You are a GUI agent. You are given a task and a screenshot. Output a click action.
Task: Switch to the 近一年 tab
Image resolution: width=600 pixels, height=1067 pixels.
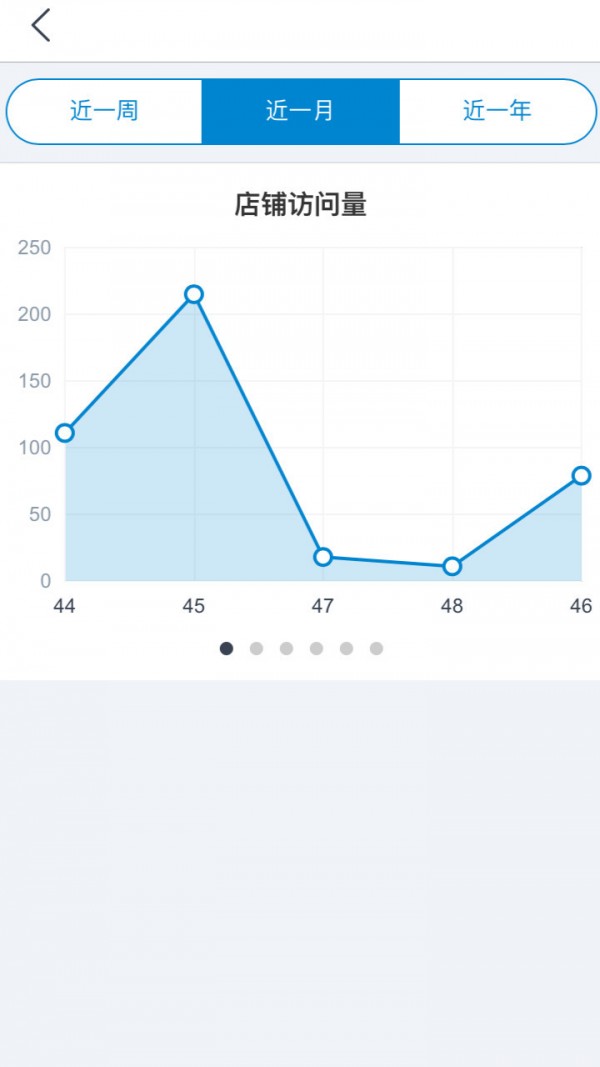[x=497, y=111]
